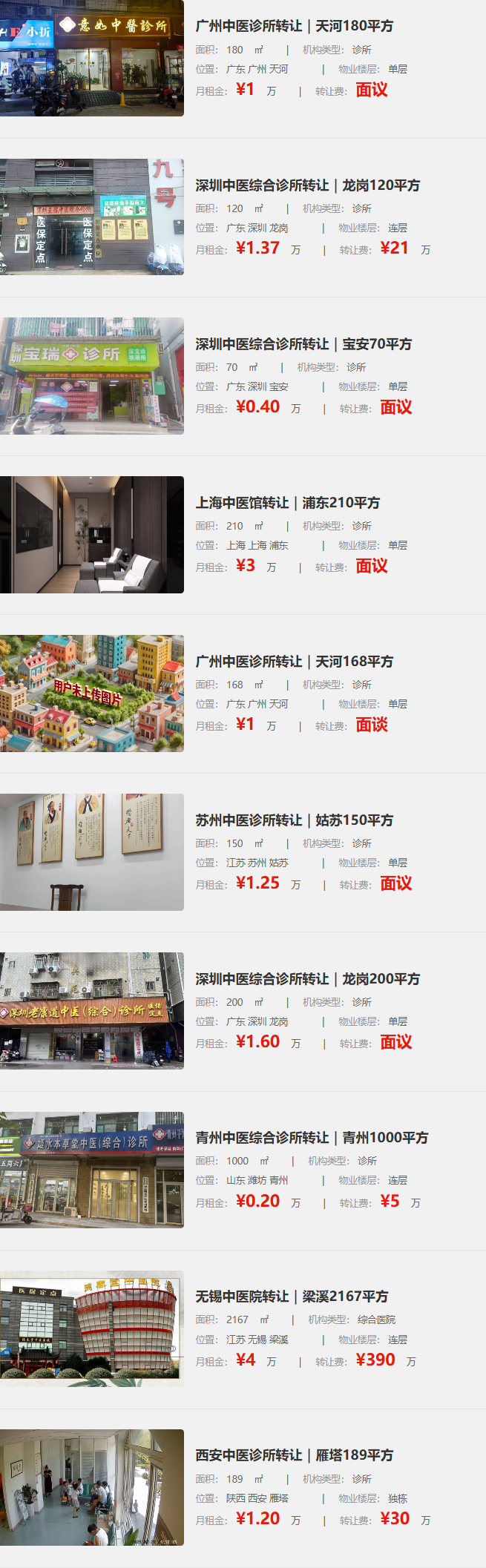Open the Qingzhou 1000平方 clinic listing
The height and width of the screenshot is (1568, 486).
(312, 1137)
